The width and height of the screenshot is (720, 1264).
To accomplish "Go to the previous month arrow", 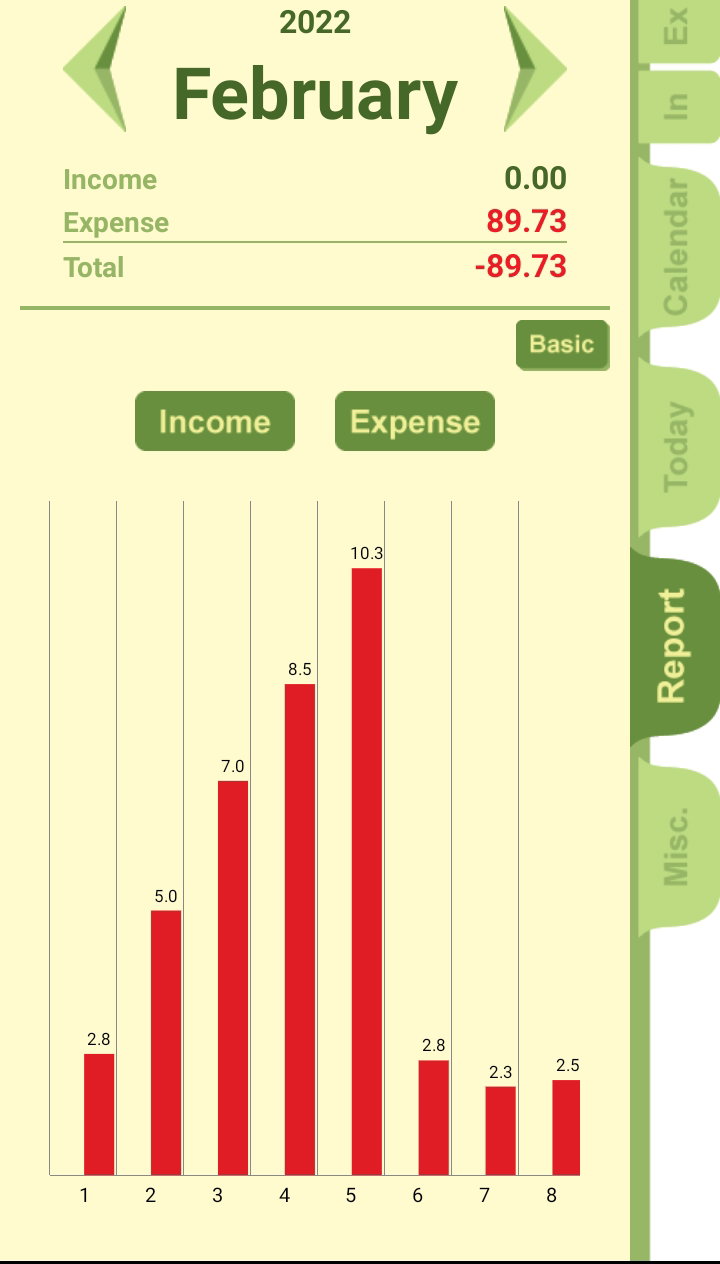I will (95, 69).
